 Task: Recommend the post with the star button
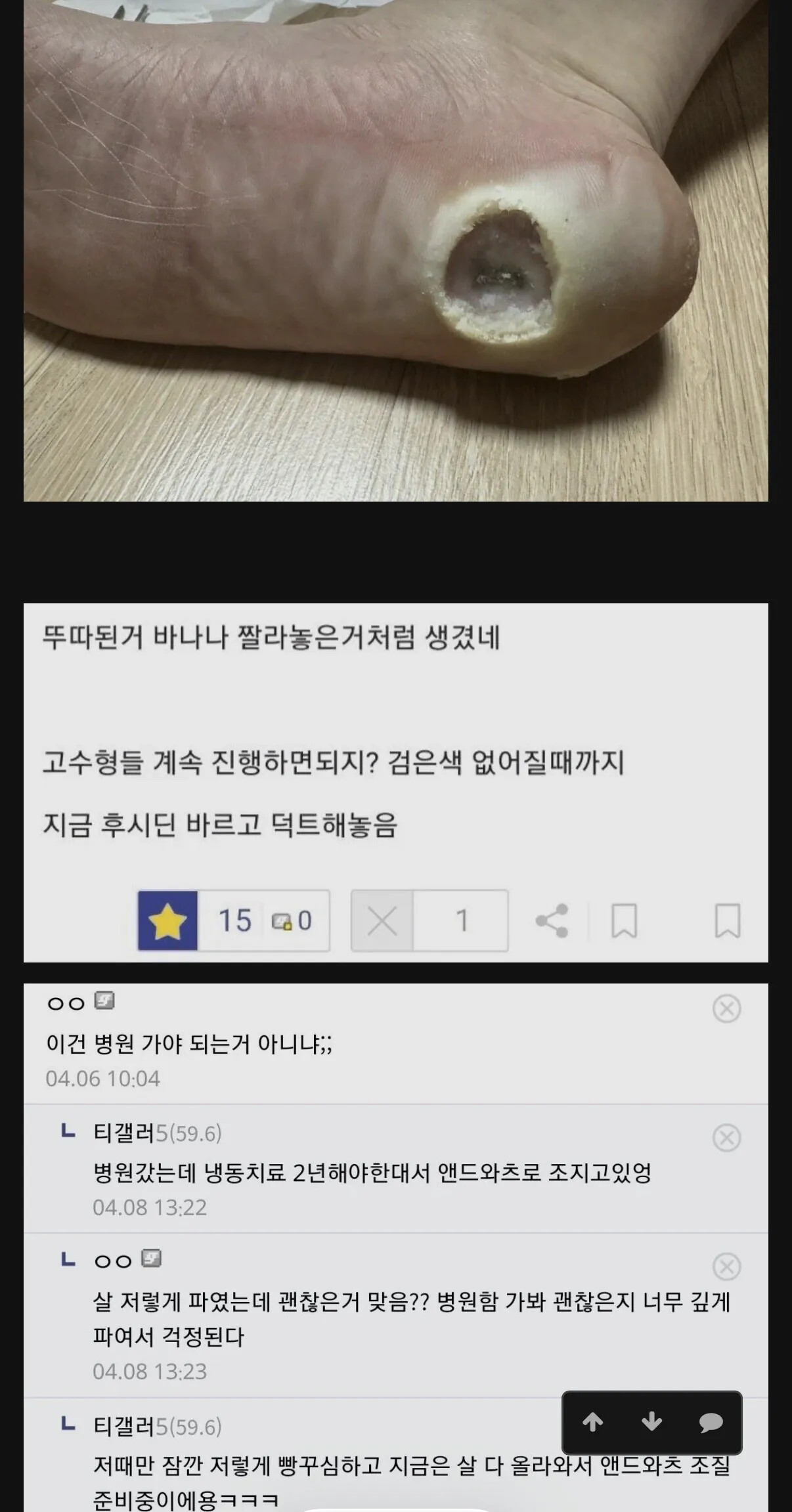pos(167,920)
